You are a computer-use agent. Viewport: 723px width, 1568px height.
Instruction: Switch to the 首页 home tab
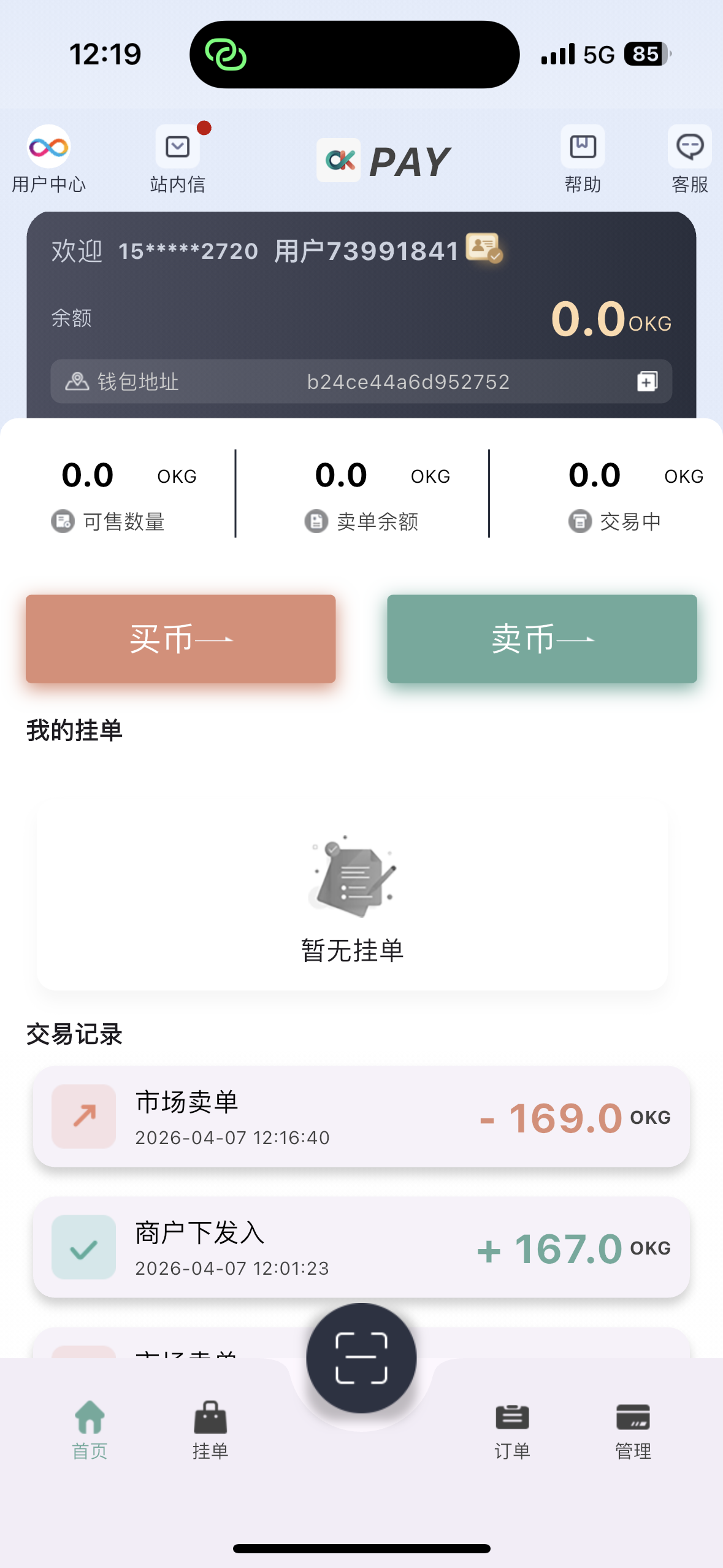90,1430
